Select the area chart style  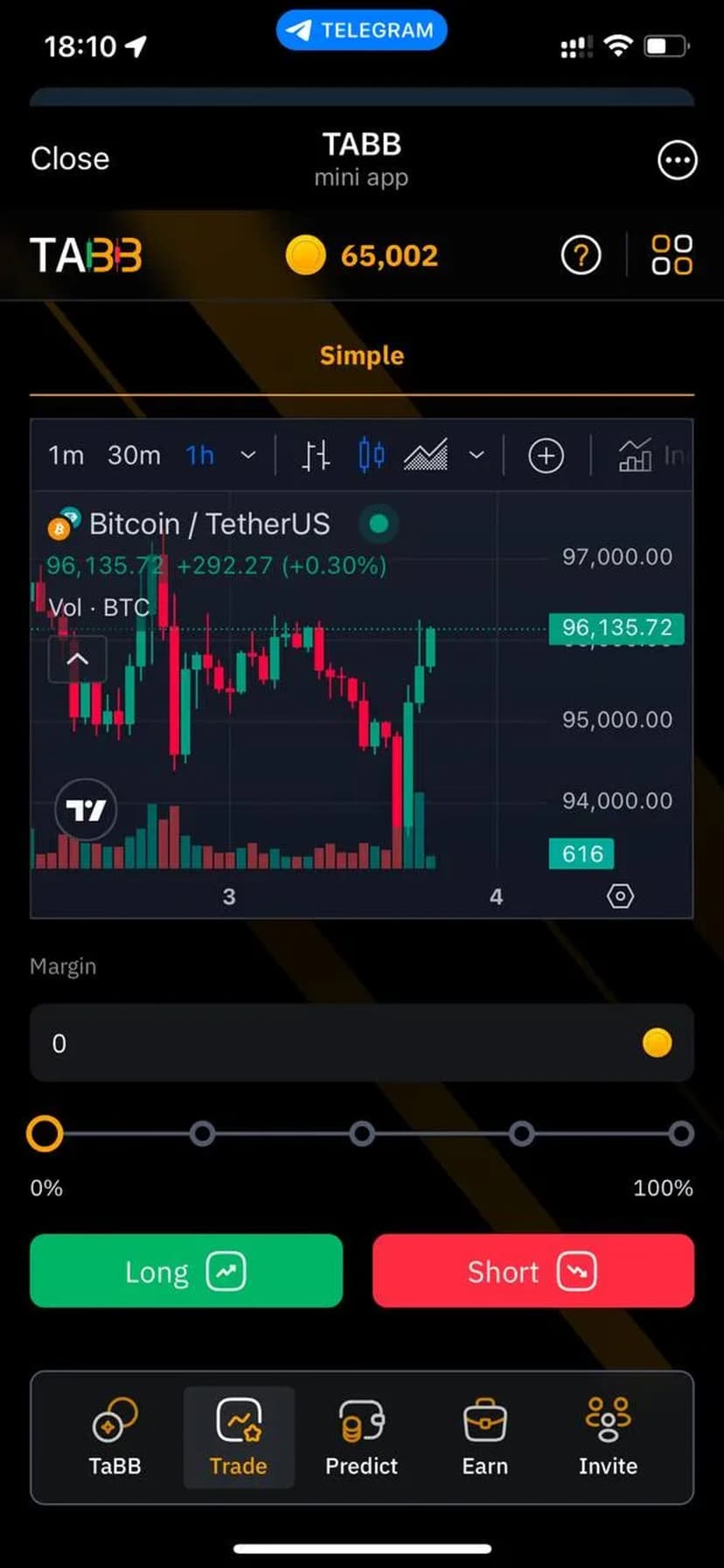pyautogui.click(x=426, y=456)
